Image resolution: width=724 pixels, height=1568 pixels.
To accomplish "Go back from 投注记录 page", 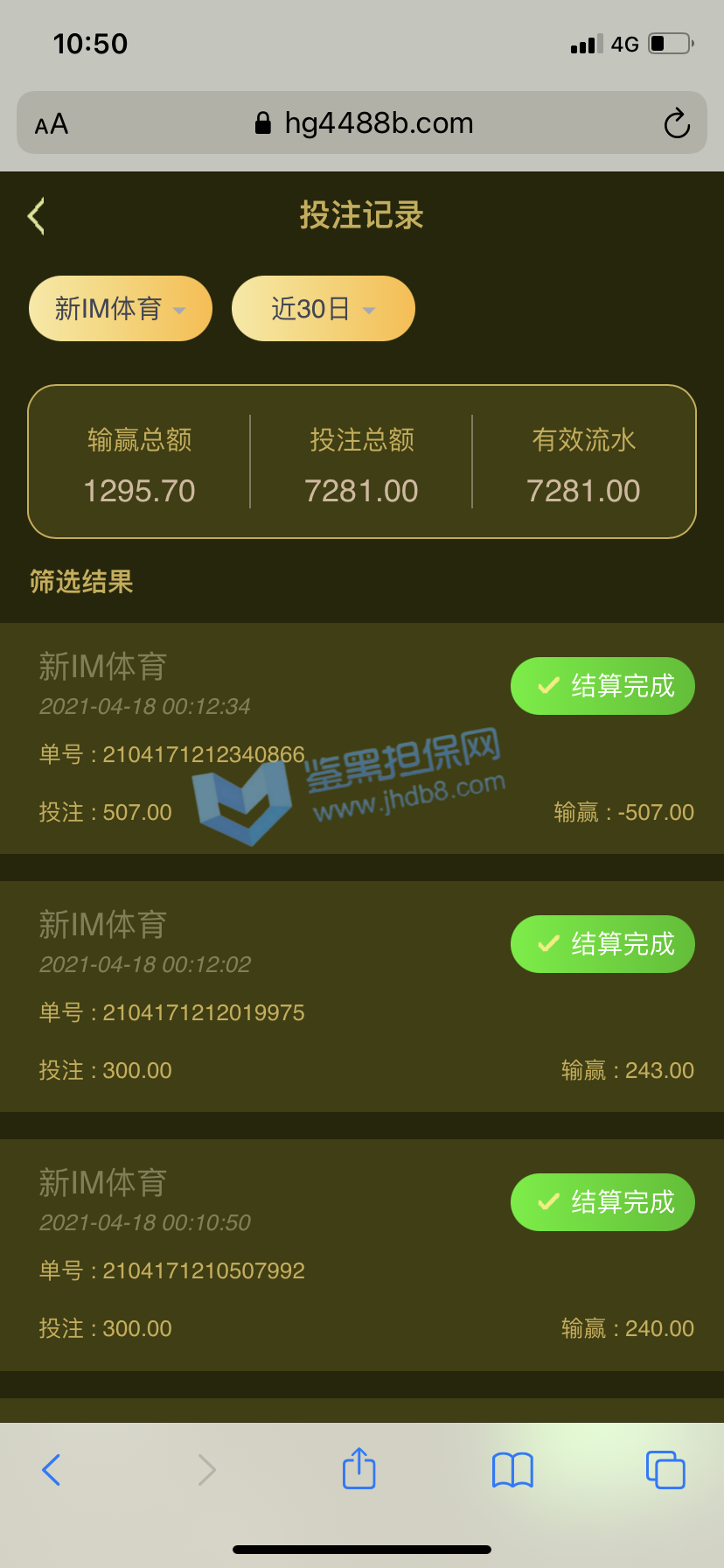I will (37, 216).
